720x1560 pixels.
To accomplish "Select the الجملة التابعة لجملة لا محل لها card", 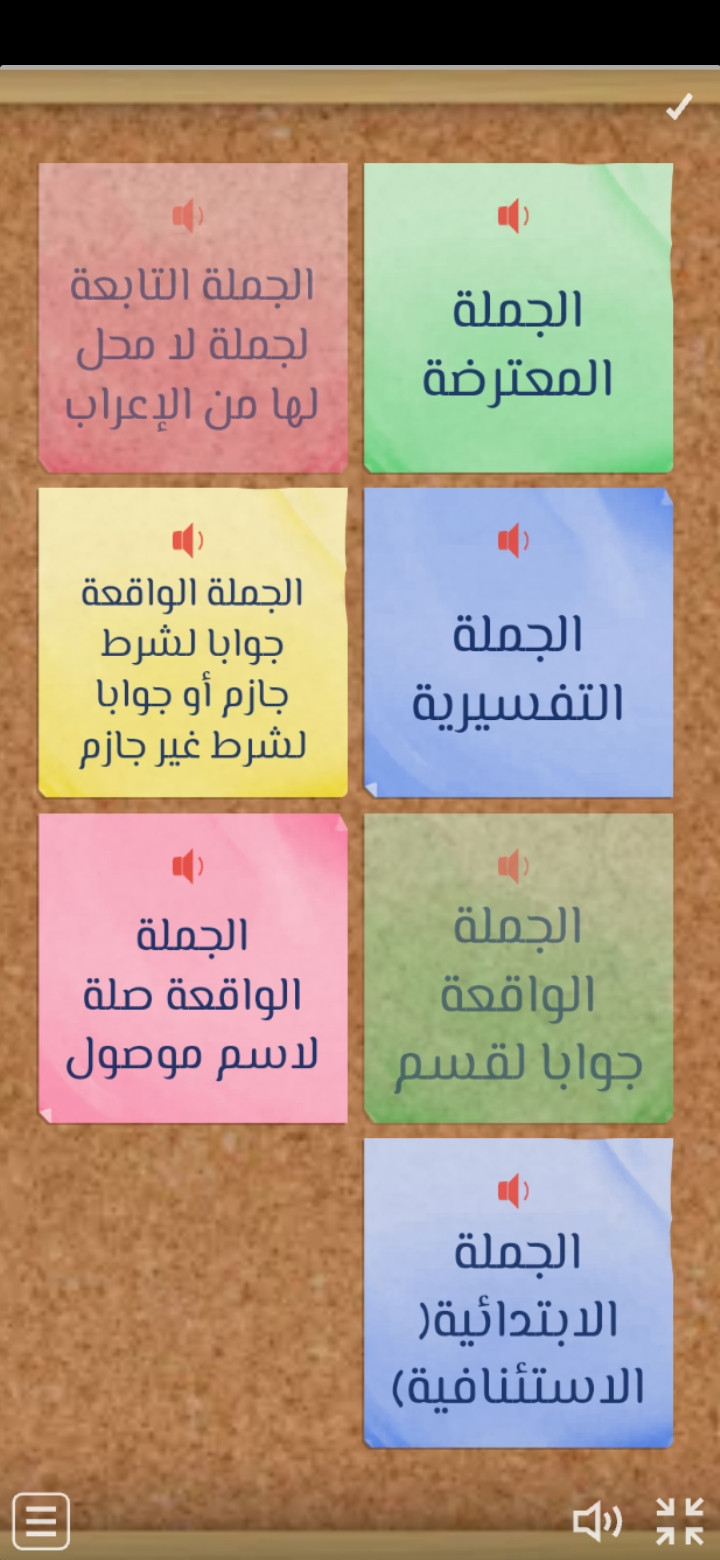I will pos(193,345).
